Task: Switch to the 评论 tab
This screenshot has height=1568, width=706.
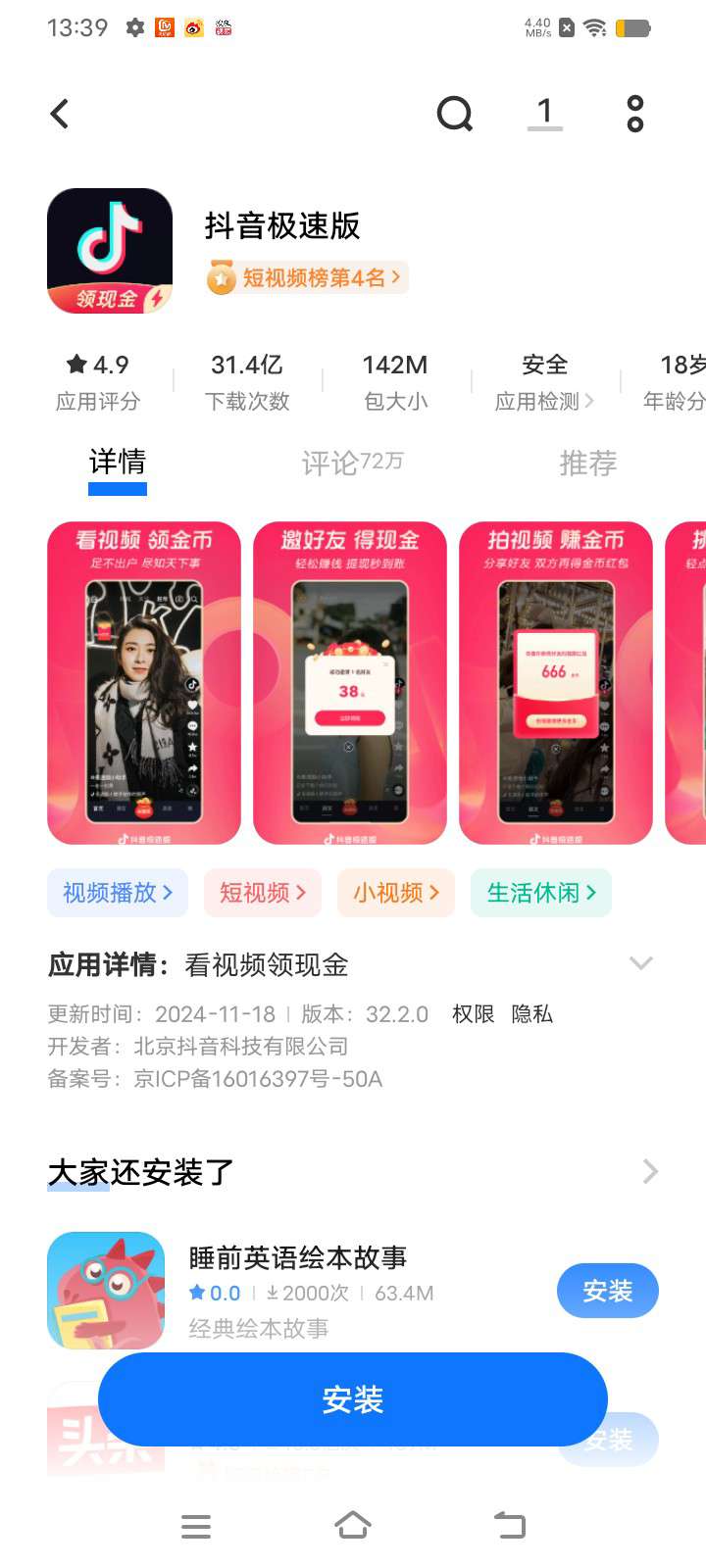Action: click(x=352, y=463)
